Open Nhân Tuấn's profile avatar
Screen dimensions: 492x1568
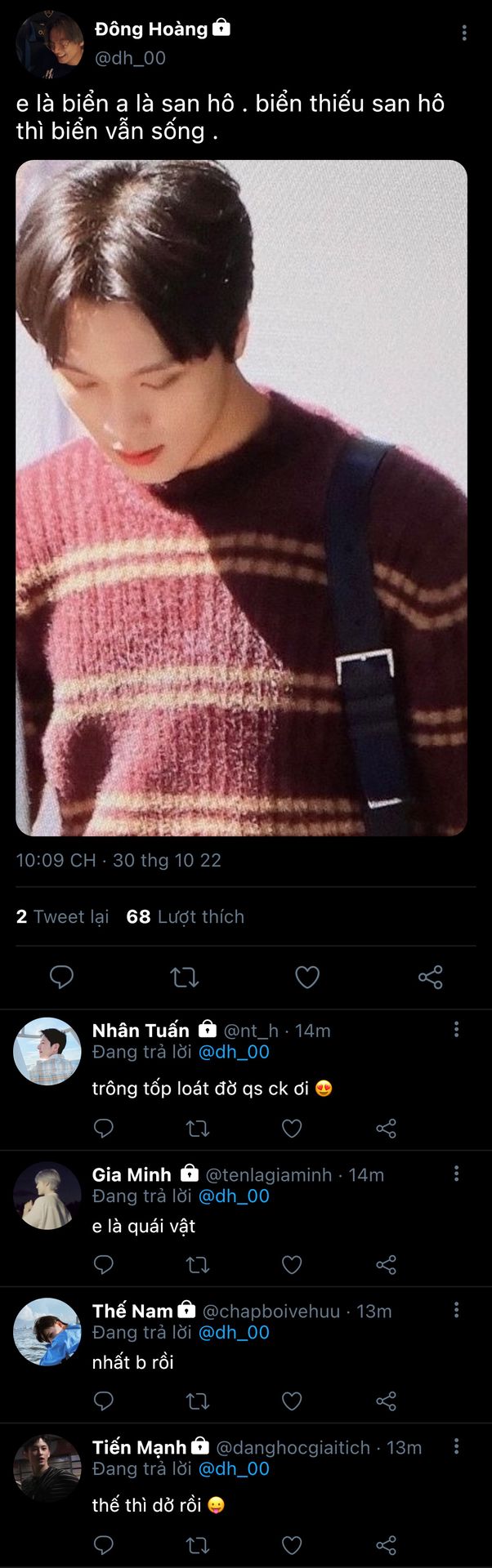click(x=47, y=1051)
